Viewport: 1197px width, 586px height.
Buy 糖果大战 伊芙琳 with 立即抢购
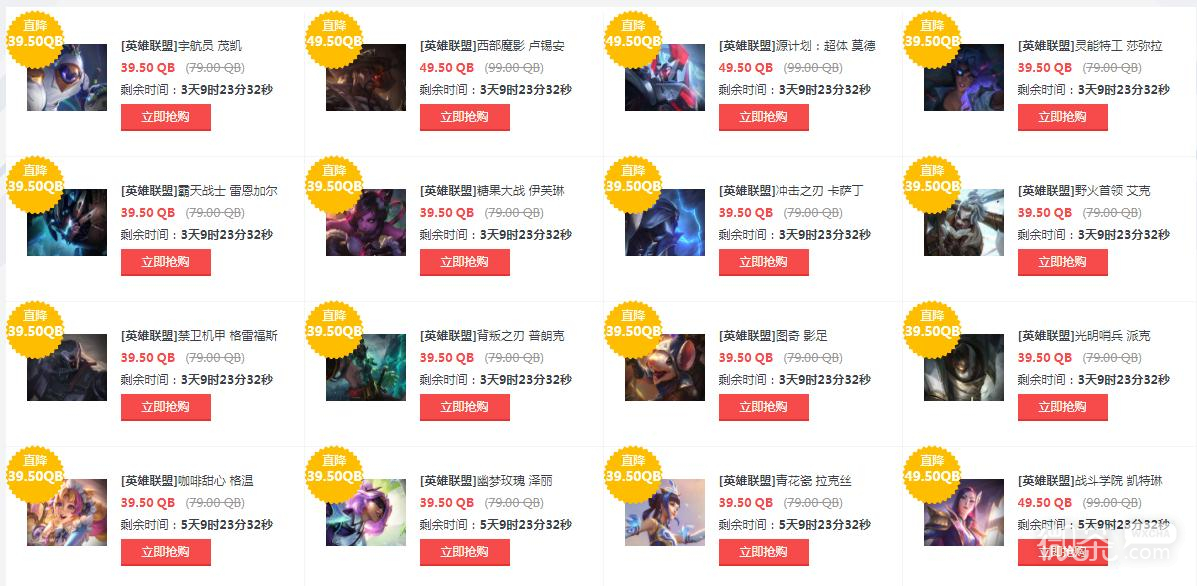[x=464, y=262]
